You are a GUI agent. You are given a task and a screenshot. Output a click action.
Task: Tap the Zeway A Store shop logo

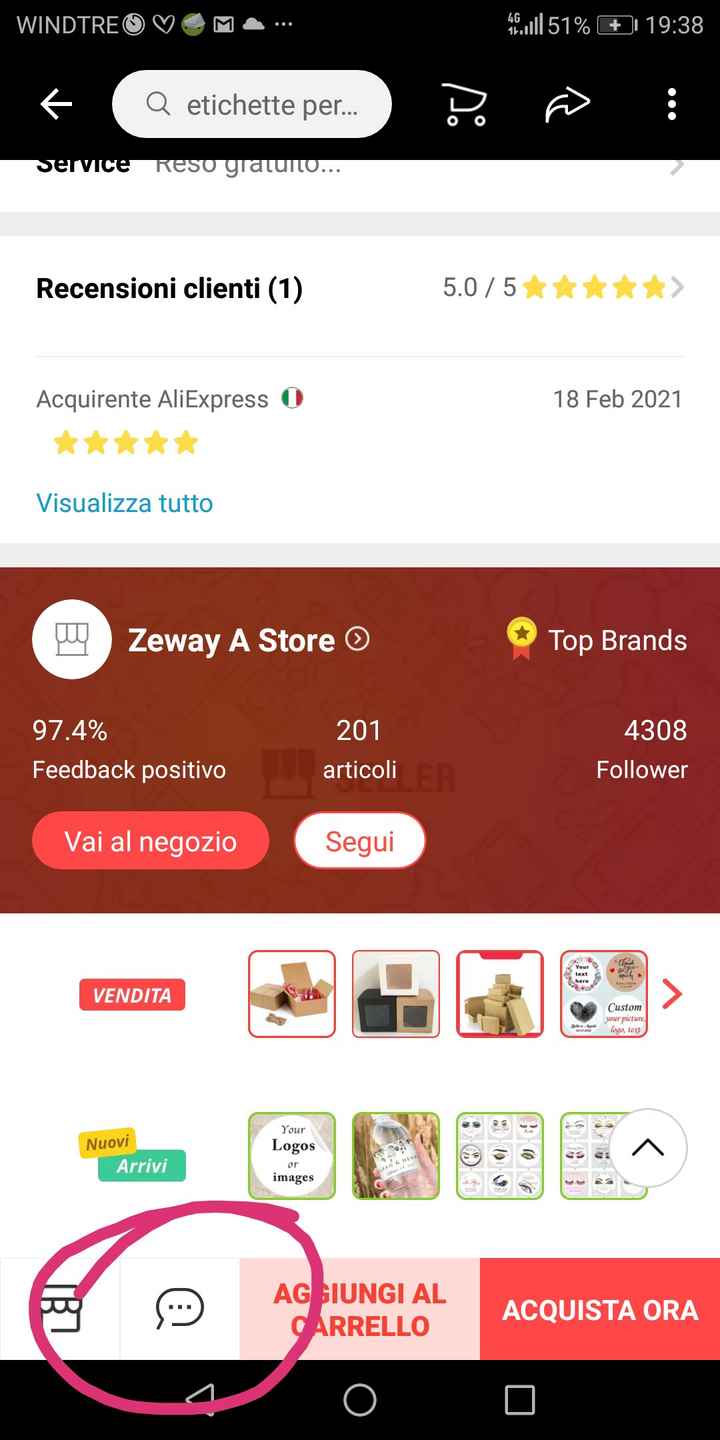coord(71,638)
